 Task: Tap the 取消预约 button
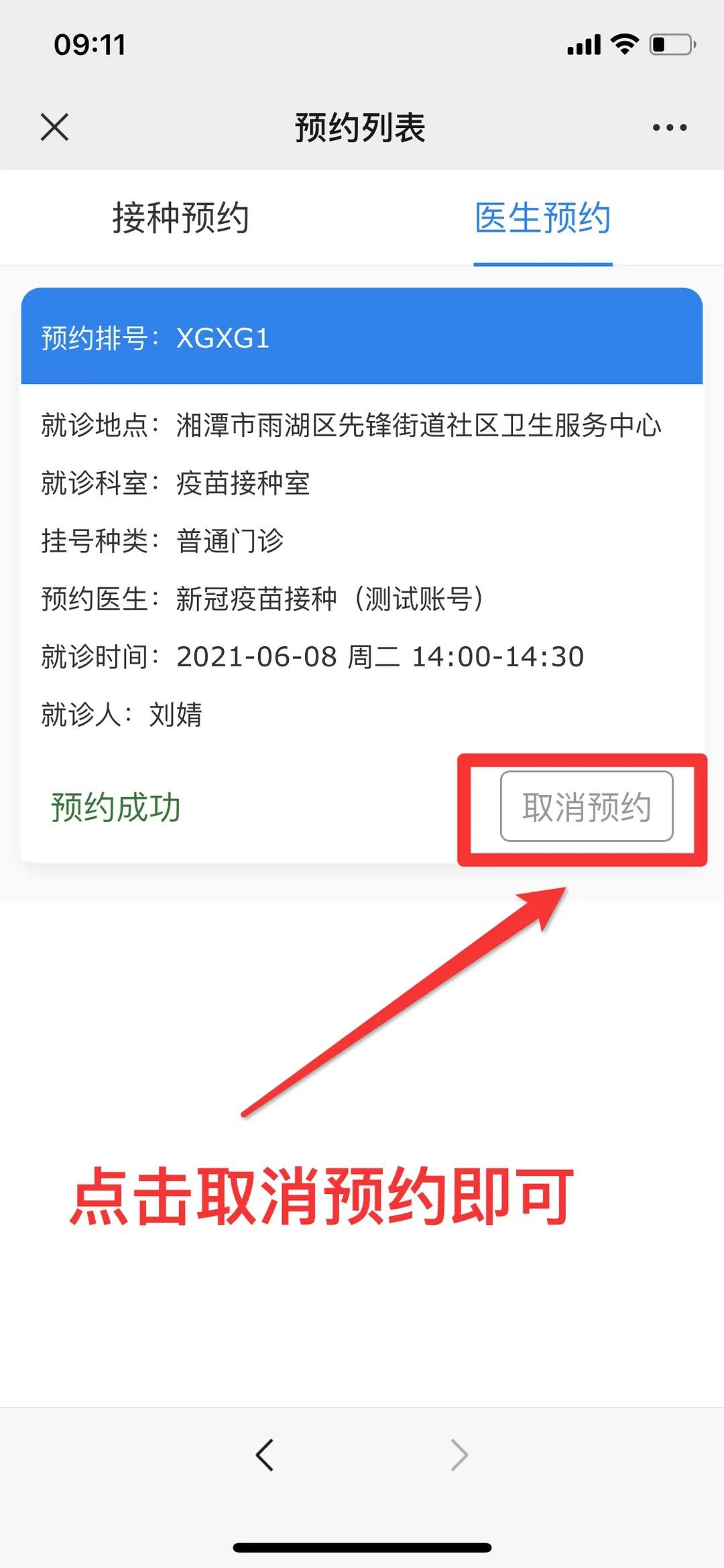587,806
